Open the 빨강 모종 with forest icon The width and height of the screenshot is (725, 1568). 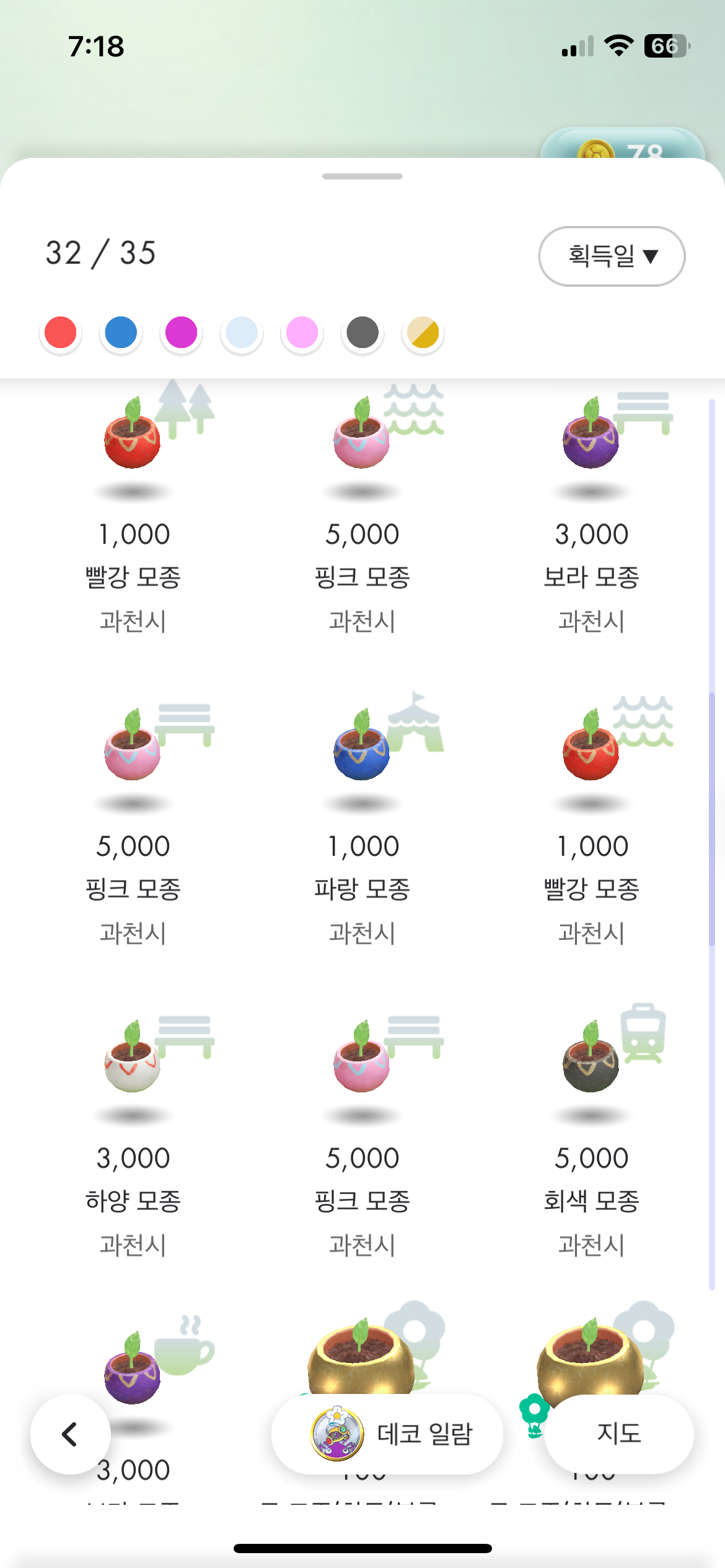point(133,508)
